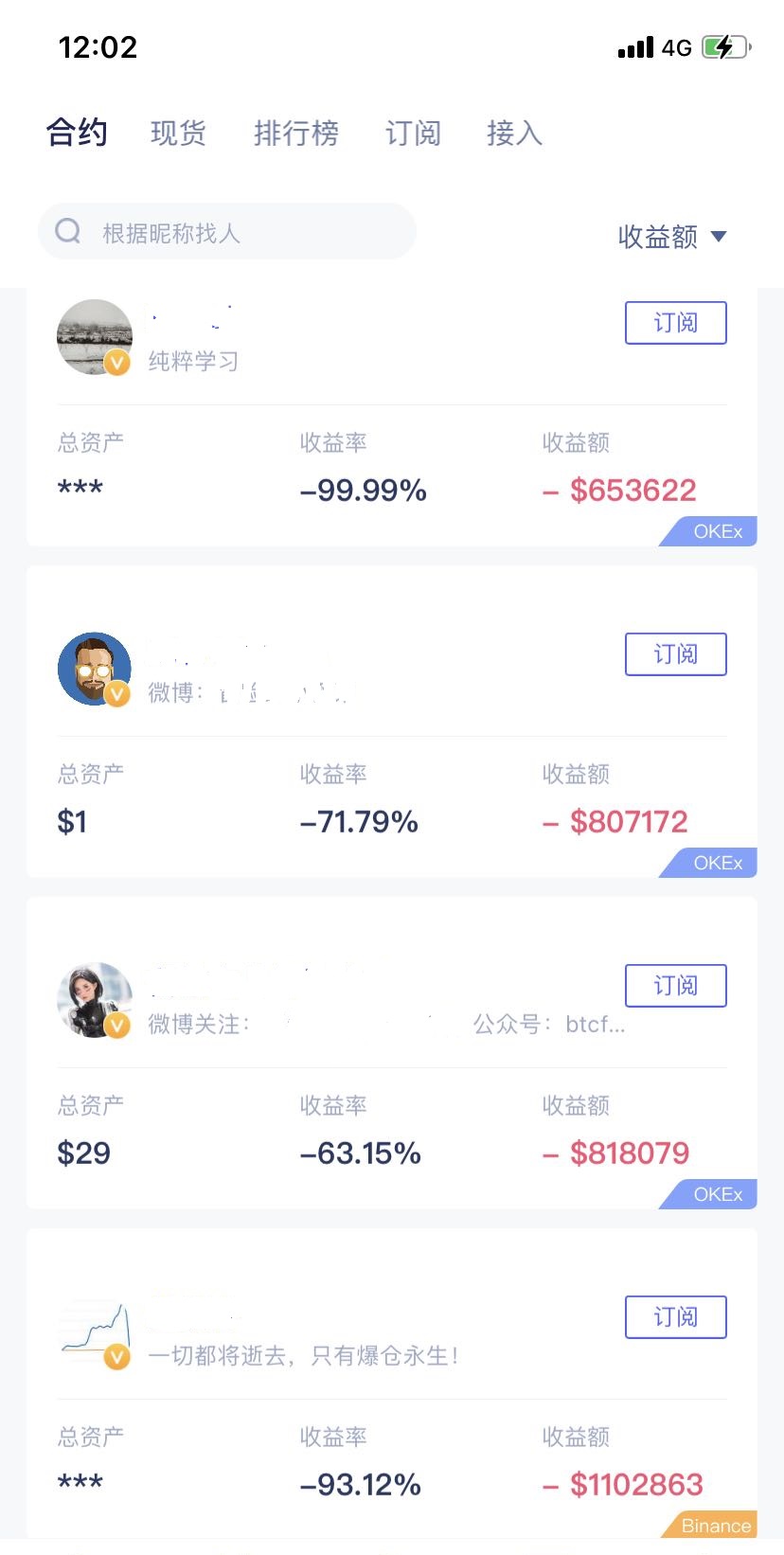784x1555 pixels.
Task: Open the 排行榜 tab
Action: pyautogui.click(x=295, y=134)
